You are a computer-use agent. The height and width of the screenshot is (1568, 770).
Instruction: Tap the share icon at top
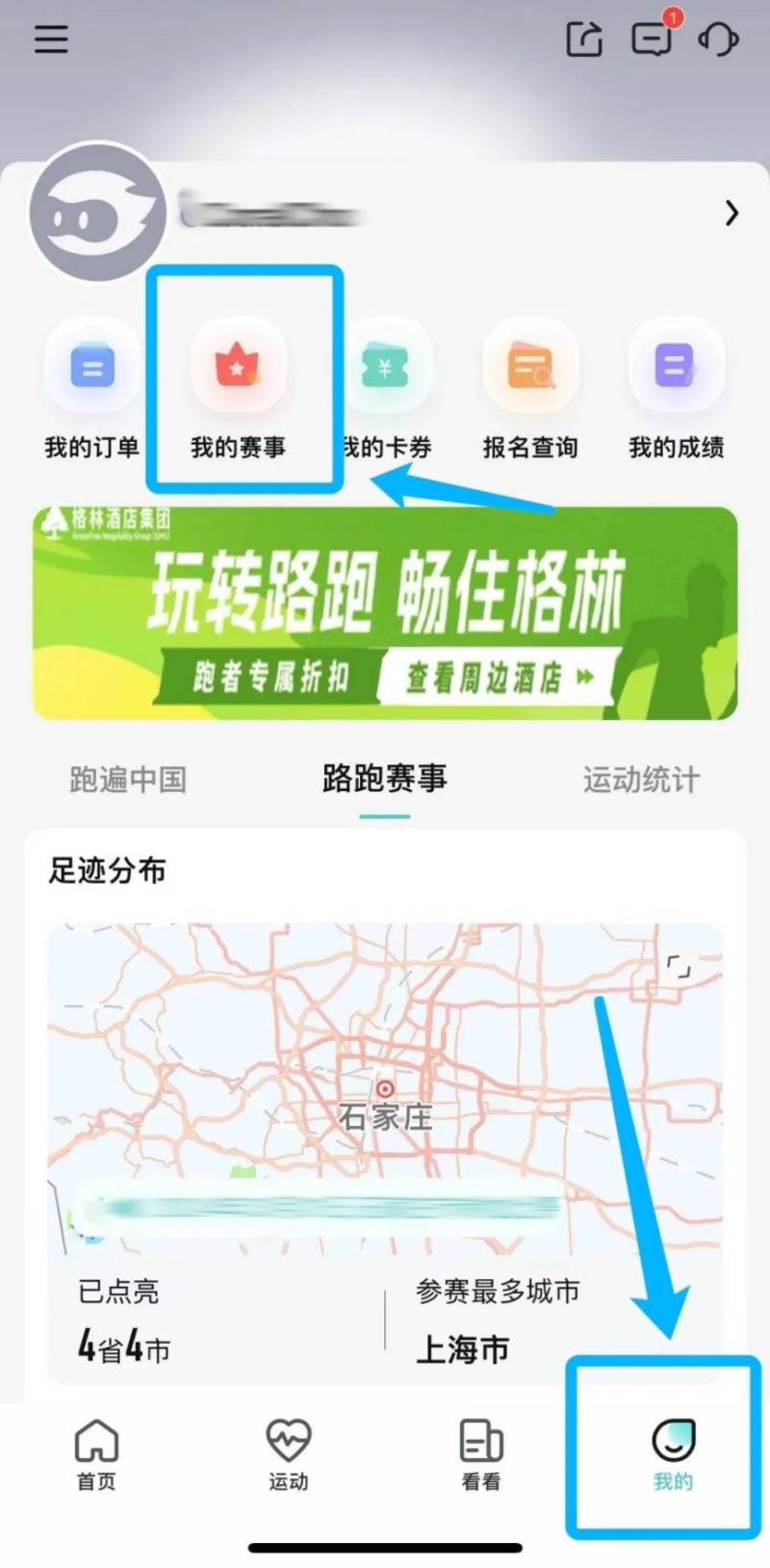coord(583,40)
